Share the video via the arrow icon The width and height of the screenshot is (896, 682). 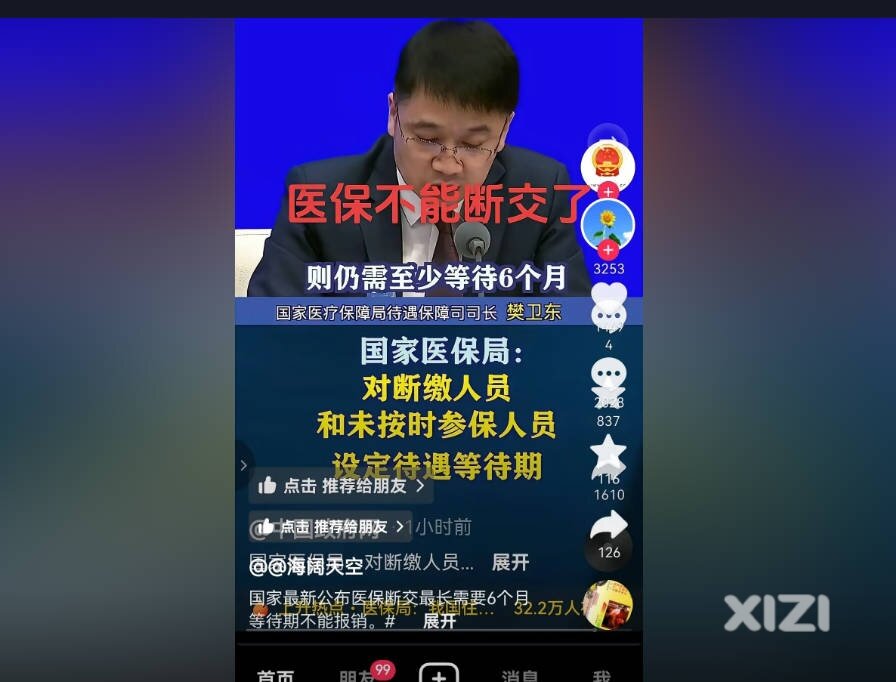coord(609,527)
